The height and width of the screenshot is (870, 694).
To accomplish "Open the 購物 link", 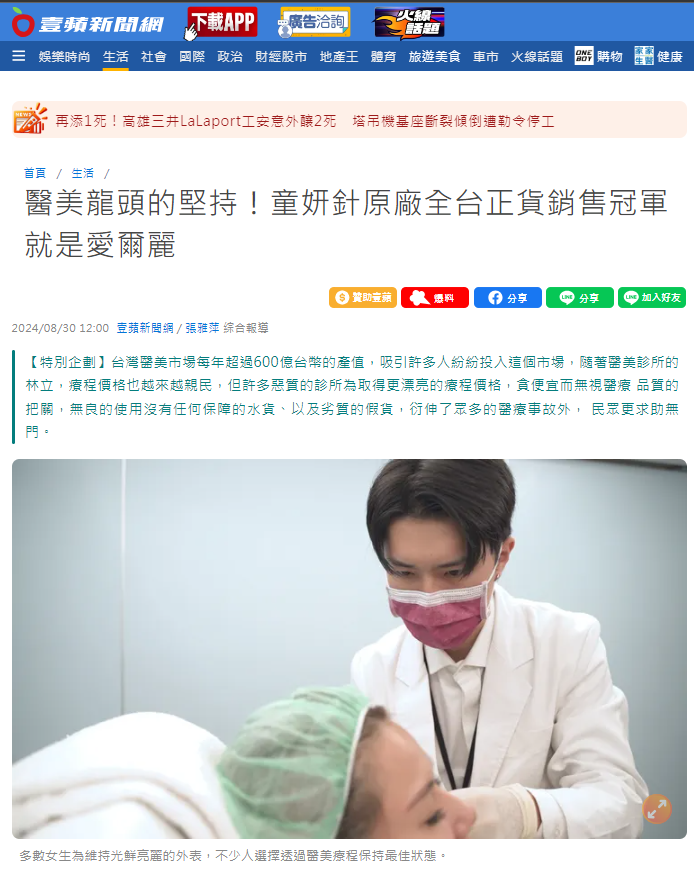I will coord(598,57).
